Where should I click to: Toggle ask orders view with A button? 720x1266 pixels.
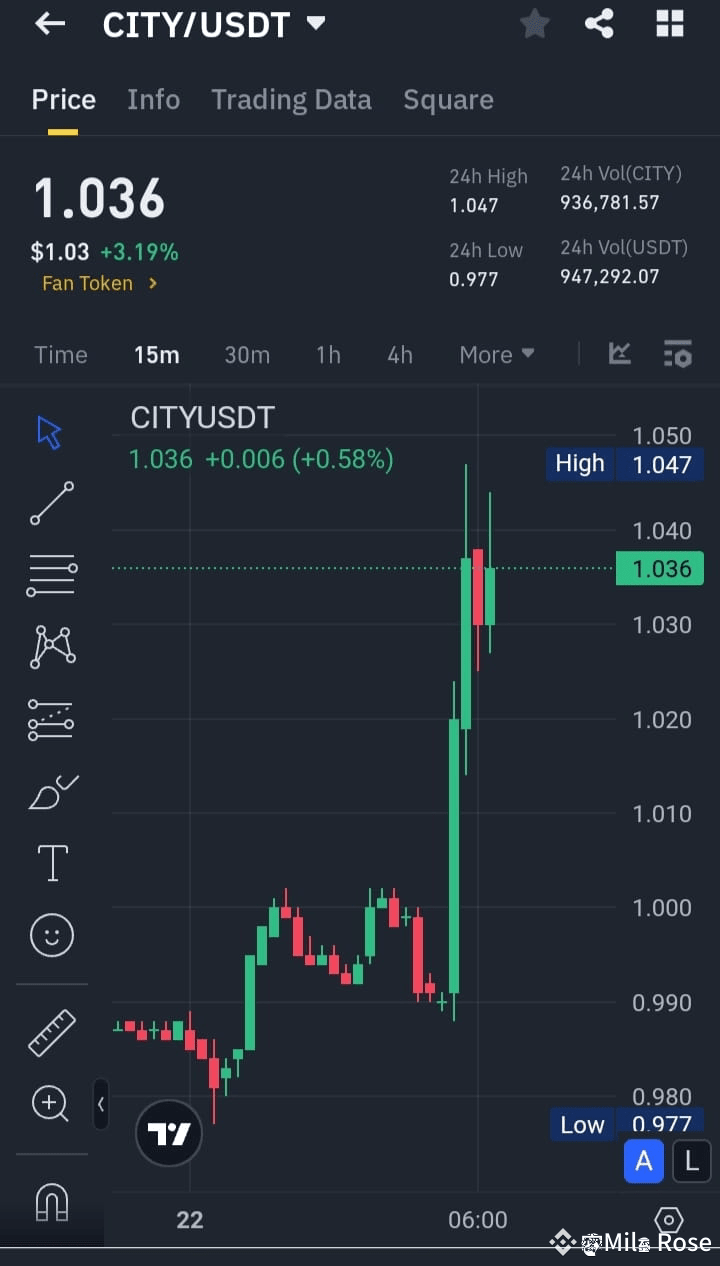coord(644,1160)
